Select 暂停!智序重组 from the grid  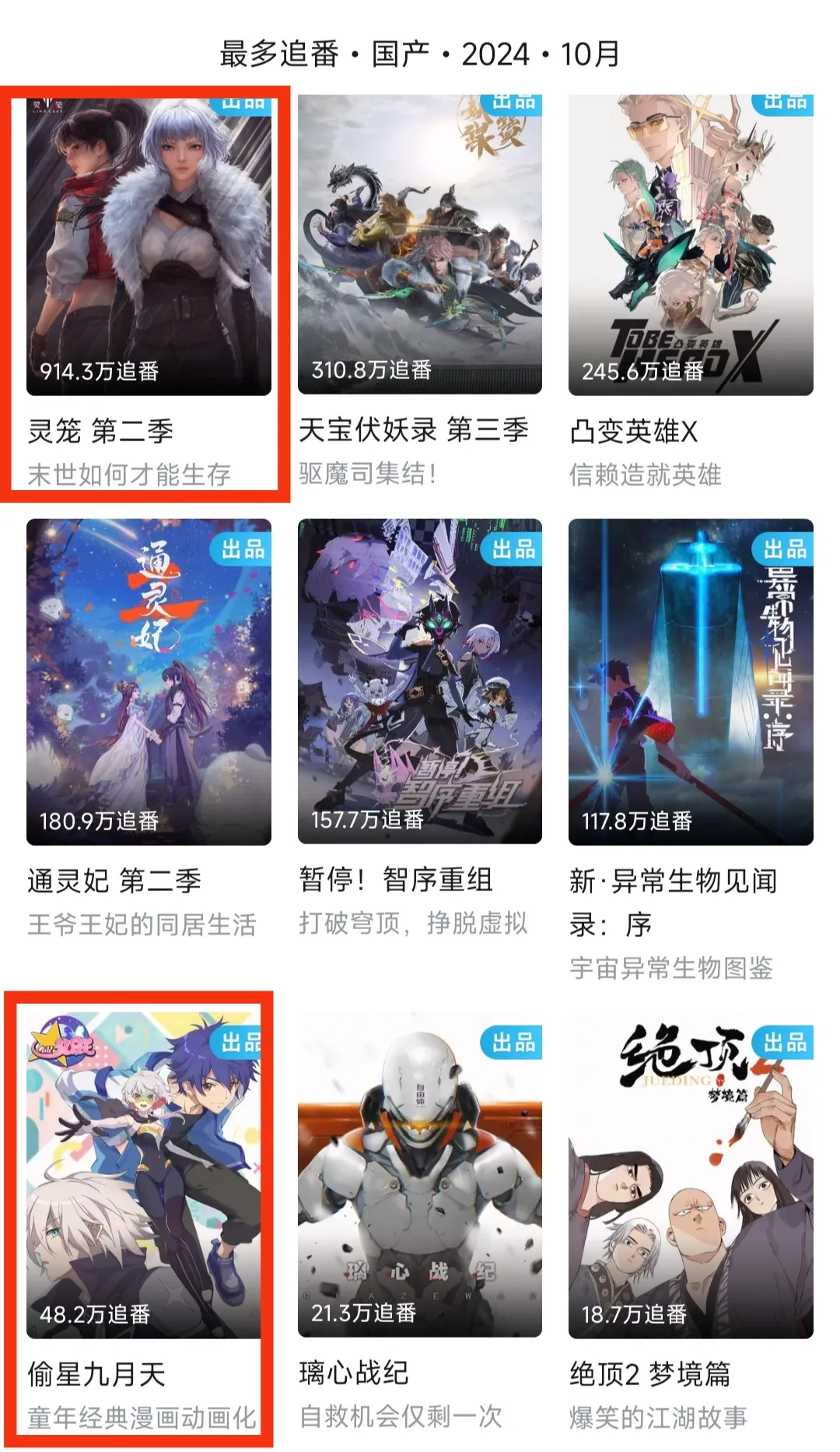point(419,682)
